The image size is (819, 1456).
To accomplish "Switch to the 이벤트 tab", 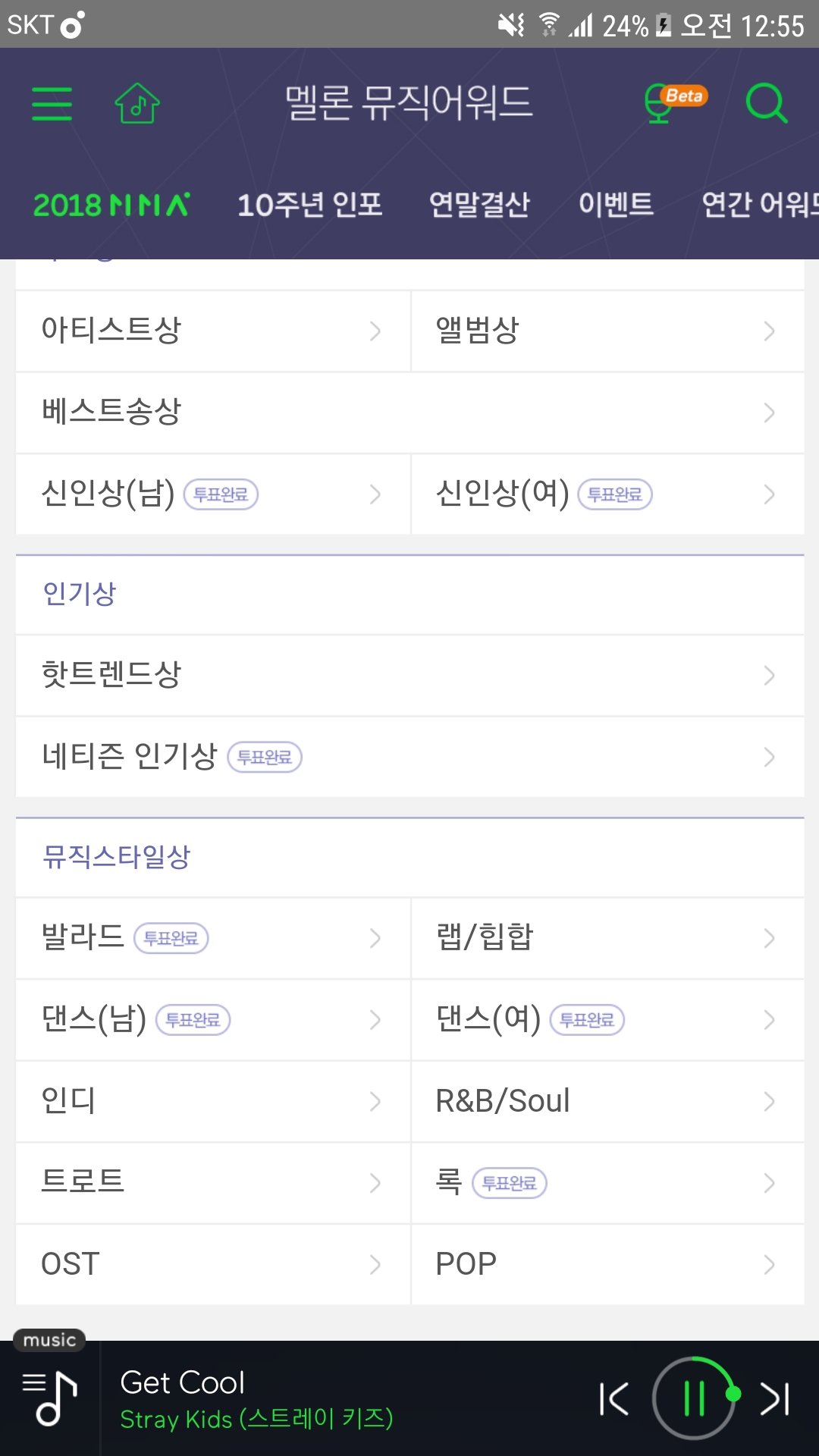I will click(616, 203).
